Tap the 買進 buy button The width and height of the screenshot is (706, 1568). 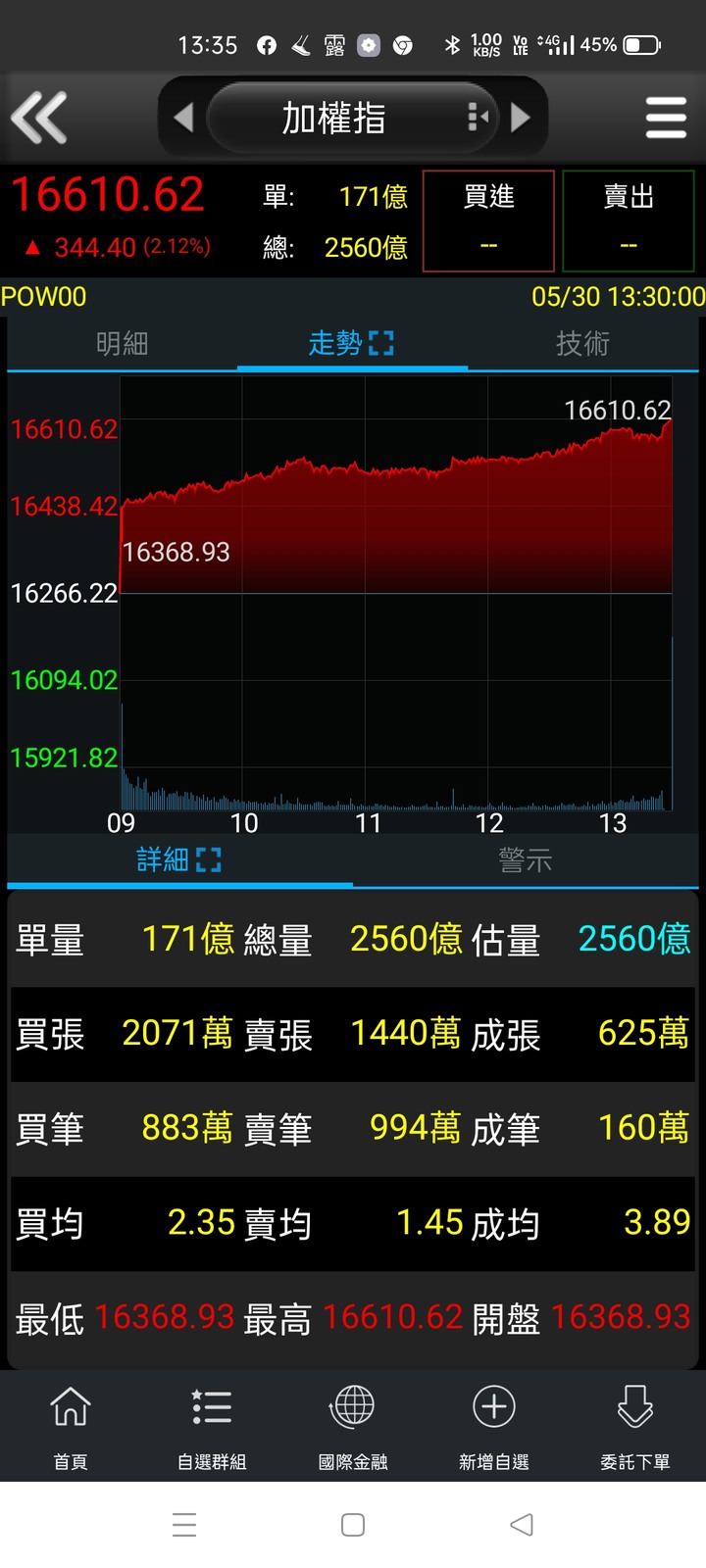[x=488, y=220]
